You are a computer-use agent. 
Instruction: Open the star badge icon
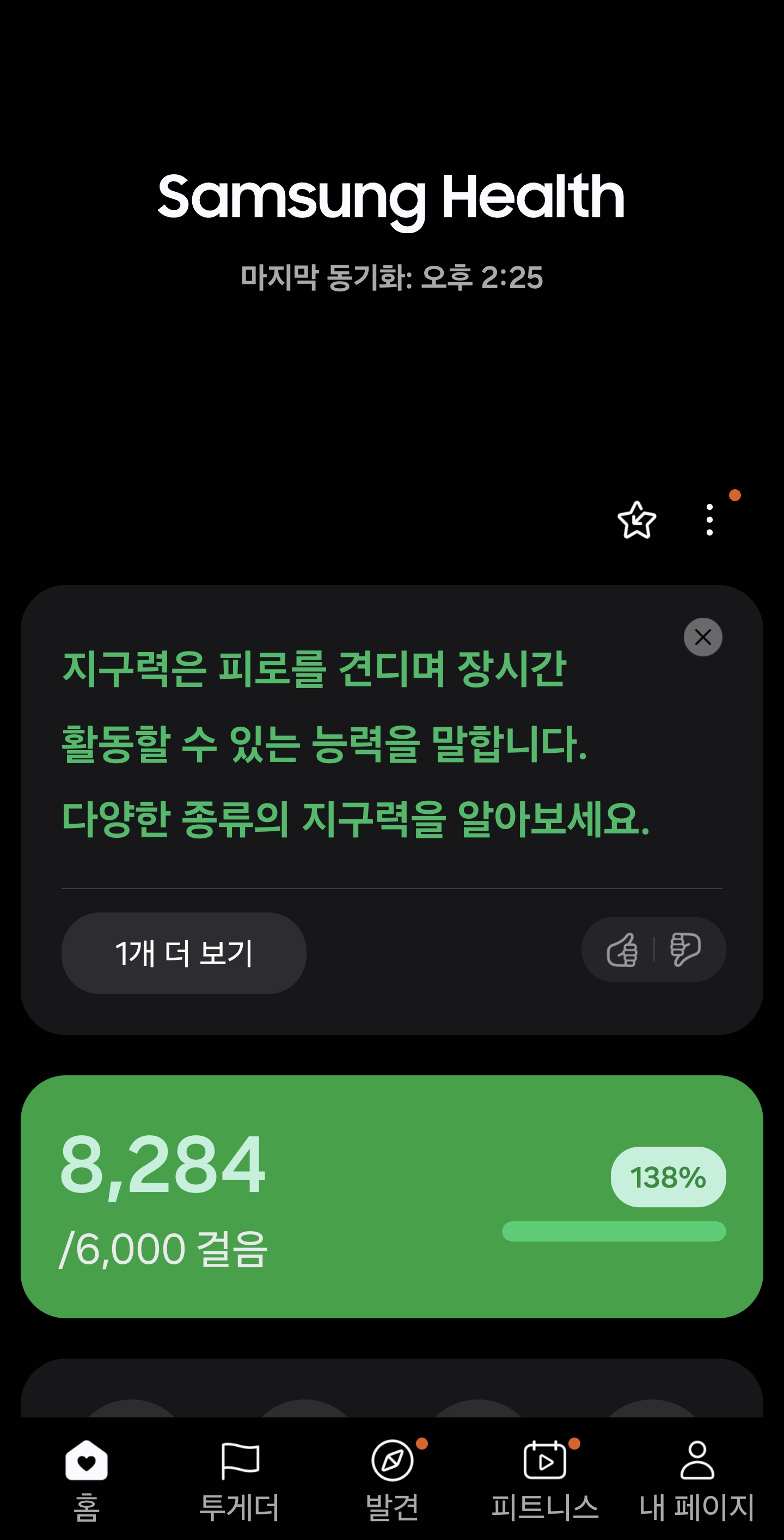(636, 520)
